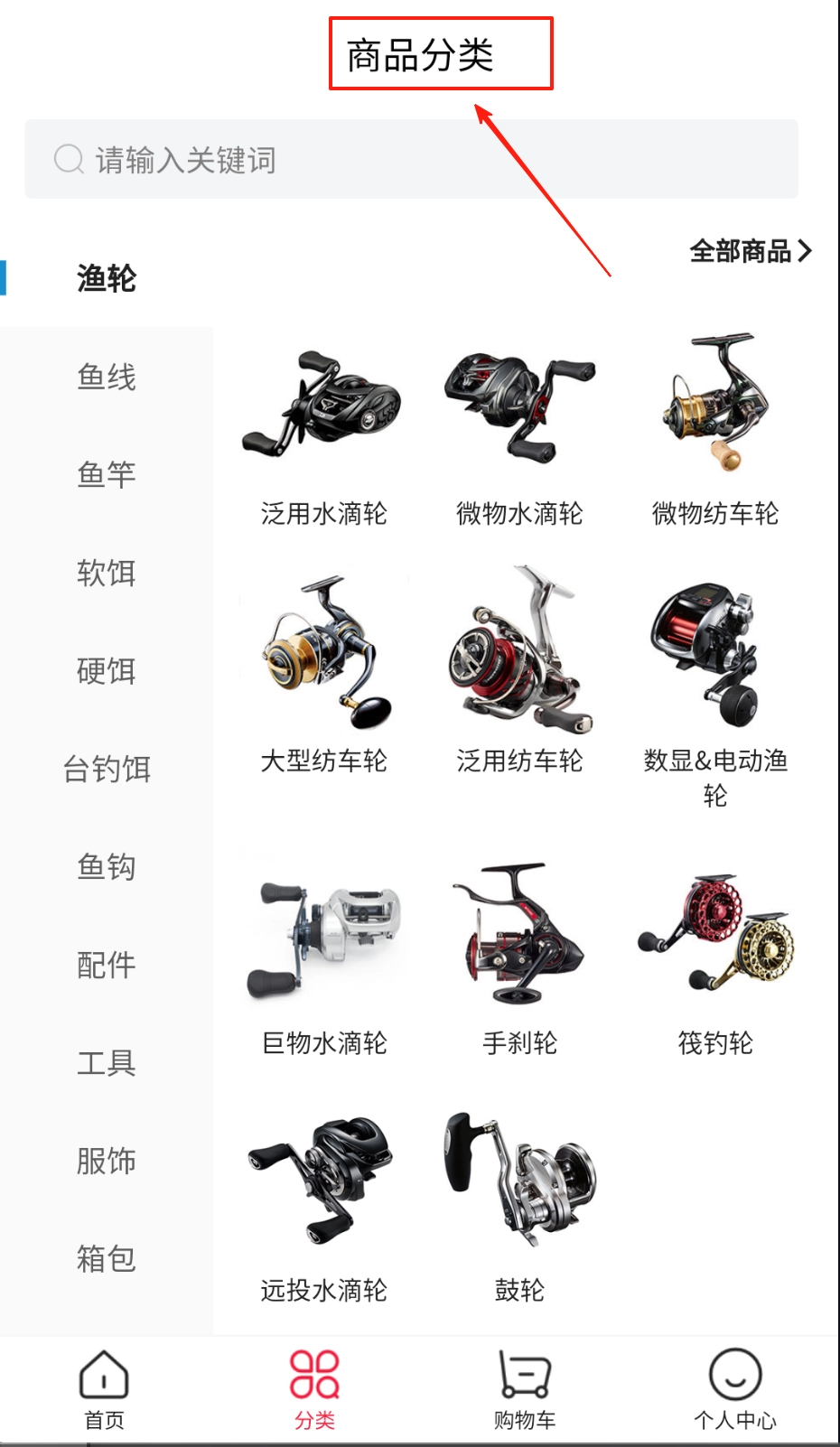Tap the keyword search field
Viewport: 840px width, 1447px height.
[411, 160]
